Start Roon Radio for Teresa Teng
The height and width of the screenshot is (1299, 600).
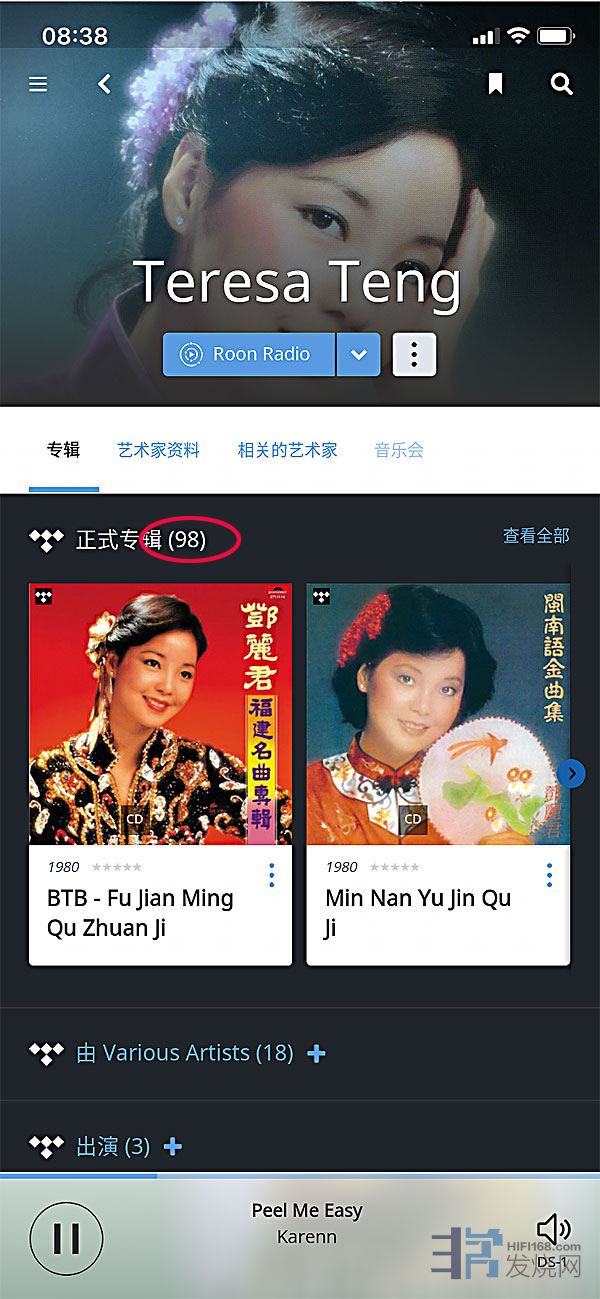[248, 354]
